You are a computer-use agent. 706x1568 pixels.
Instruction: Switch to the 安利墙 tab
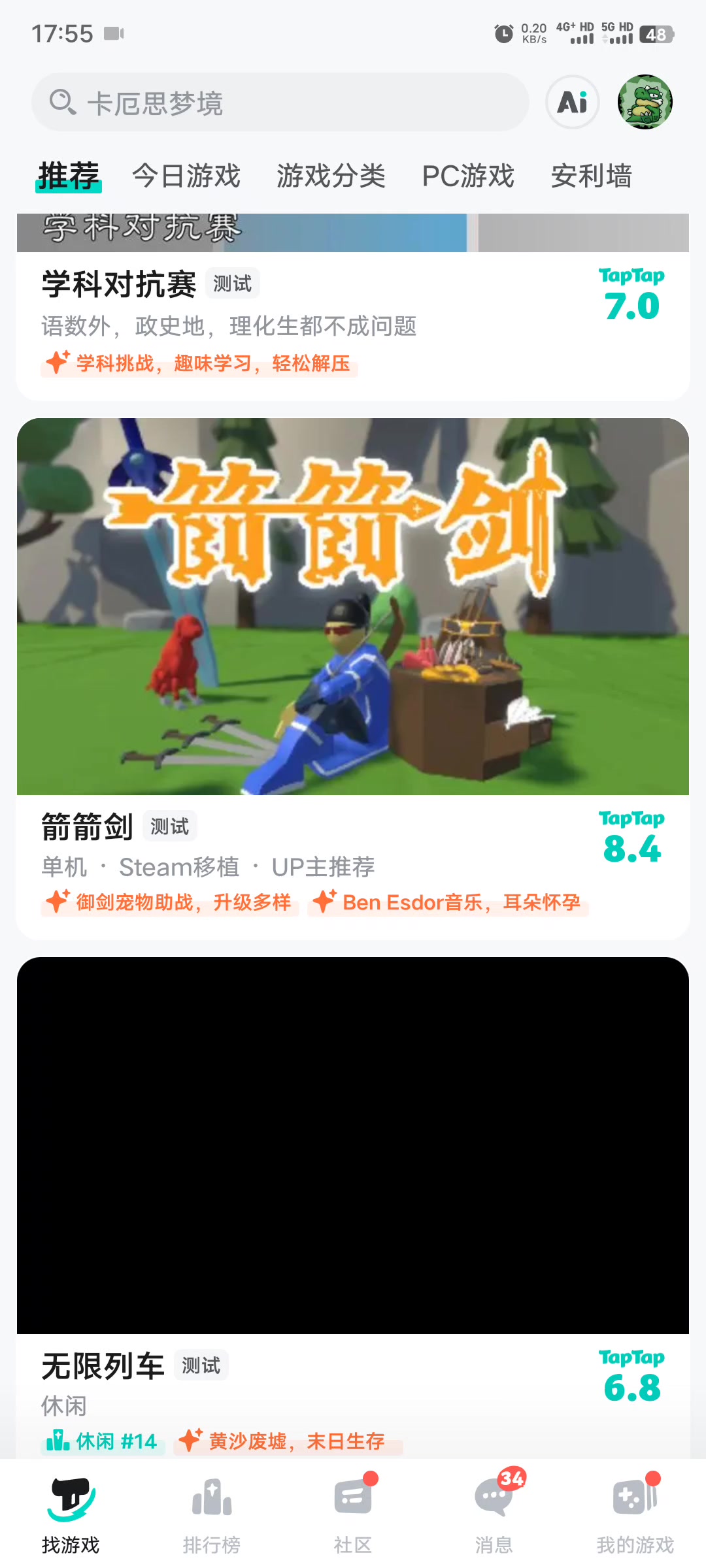[x=591, y=176]
